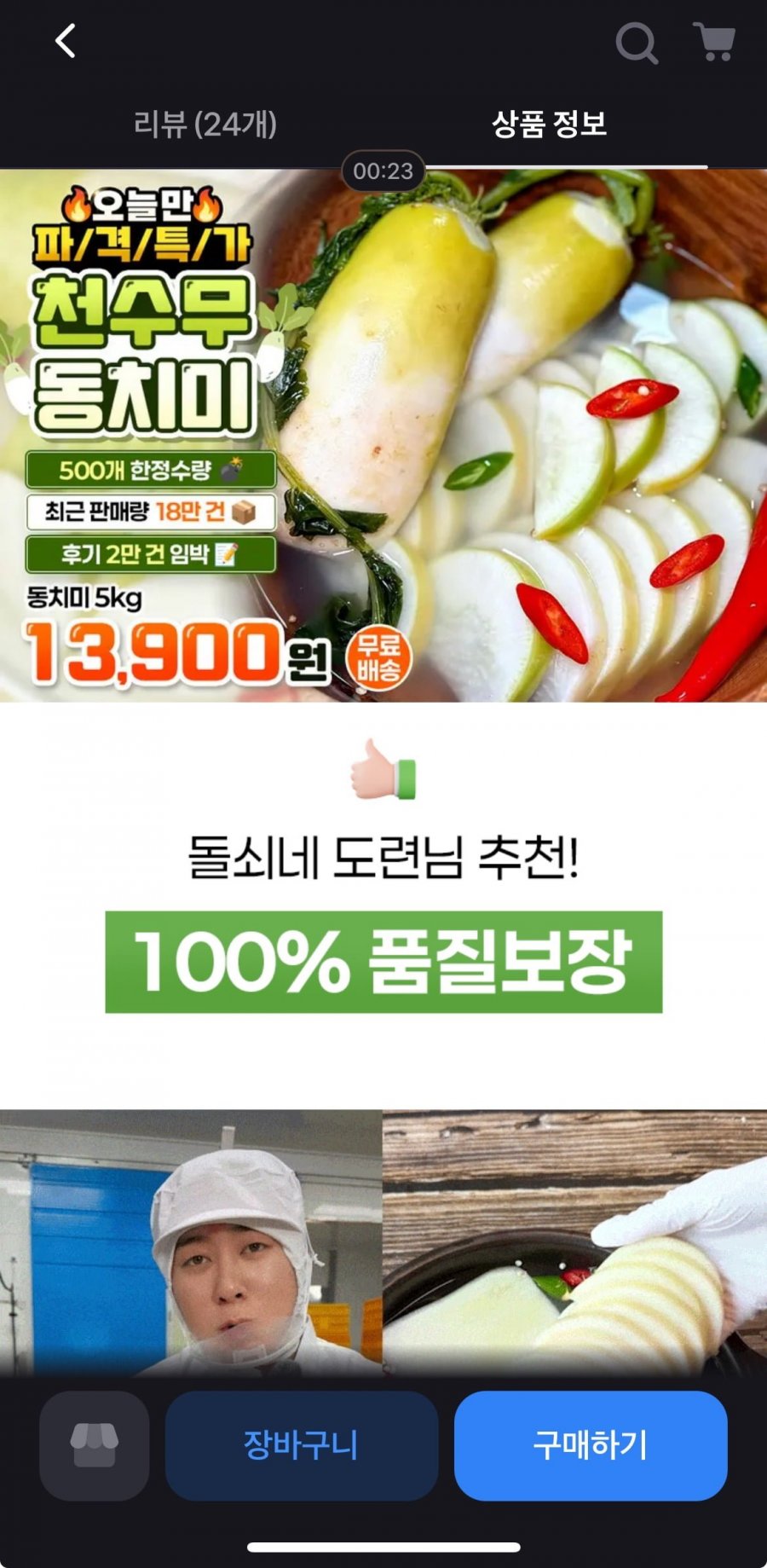Screen dimensions: 767x1568
Task: Tap 구매하기 to purchase
Action: 590,1445
